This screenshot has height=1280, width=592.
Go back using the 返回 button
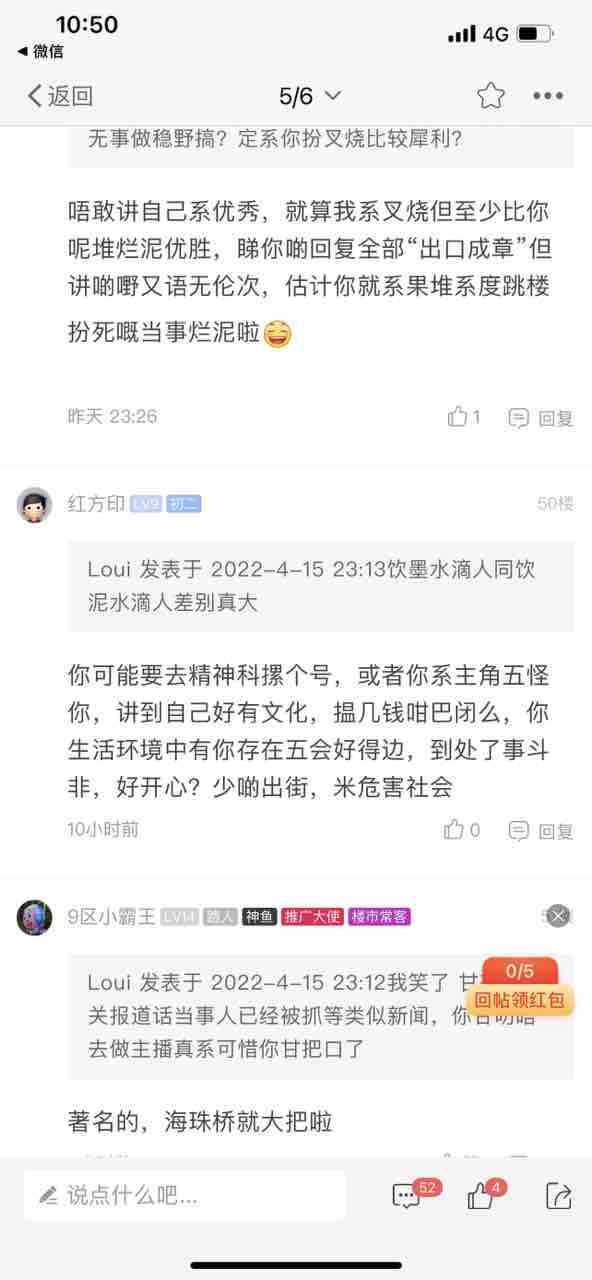click(x=60, y=96)
